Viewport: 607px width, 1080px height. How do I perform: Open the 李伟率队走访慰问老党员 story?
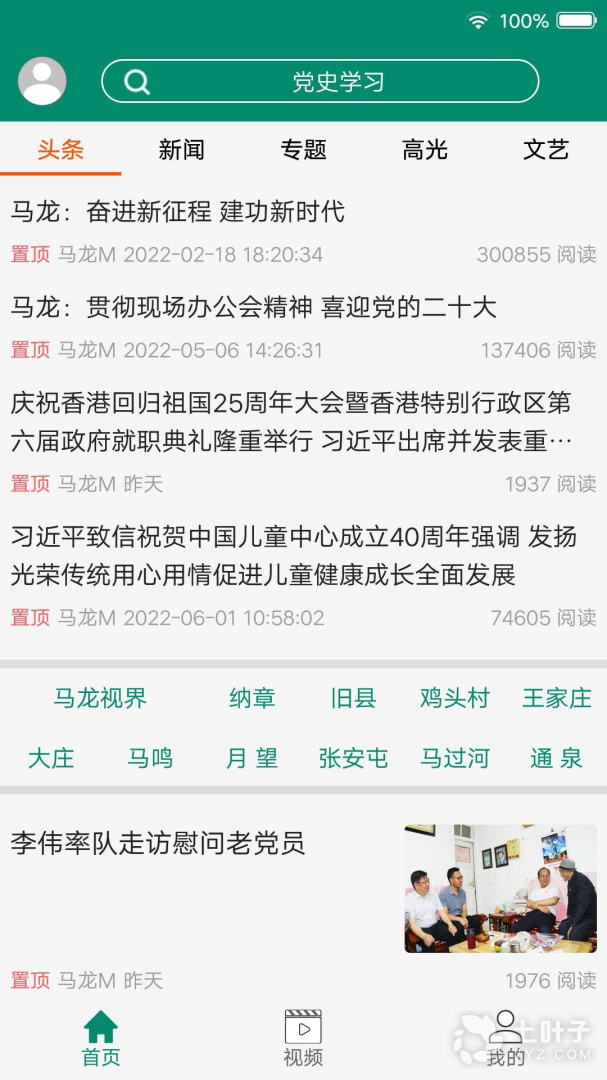click(158, 843)
